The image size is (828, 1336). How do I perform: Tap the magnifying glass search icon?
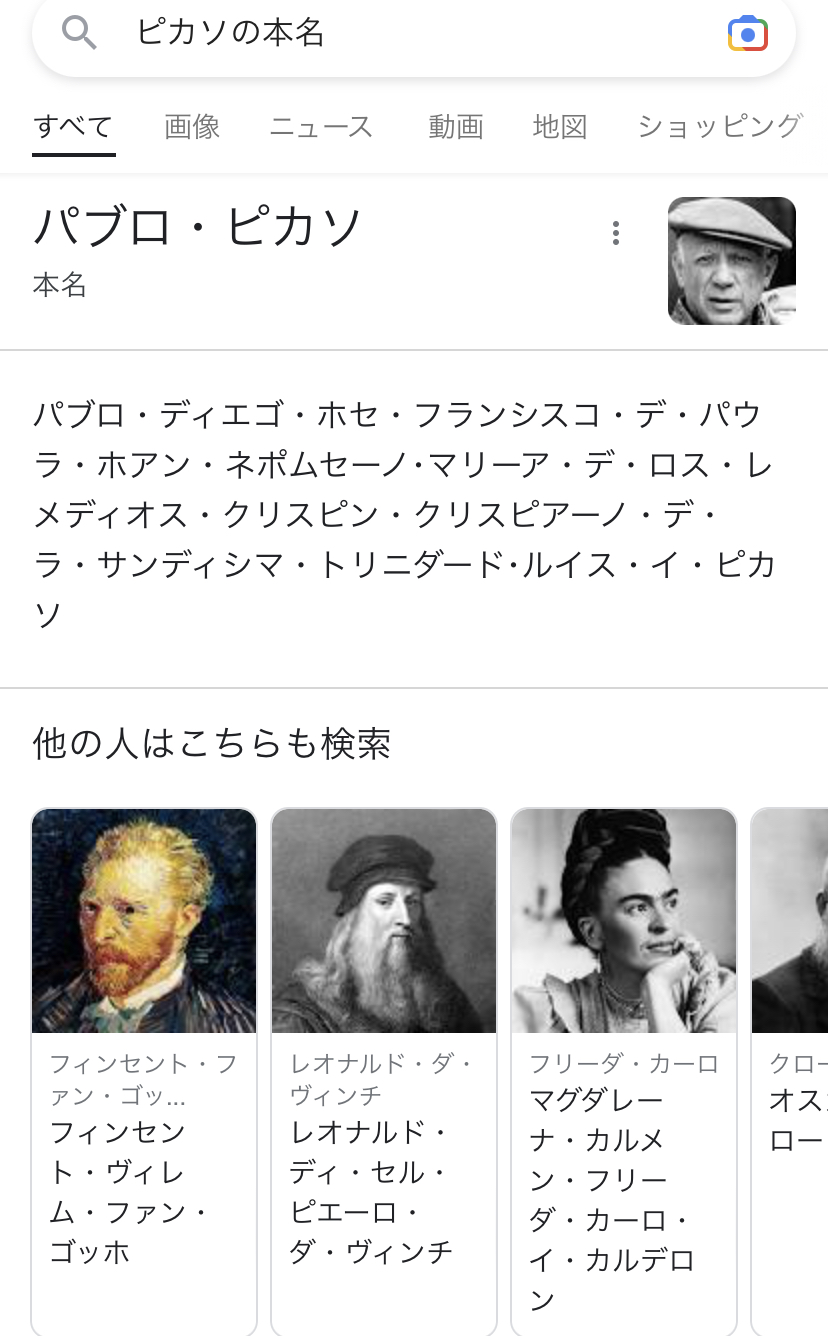(79, 34)
